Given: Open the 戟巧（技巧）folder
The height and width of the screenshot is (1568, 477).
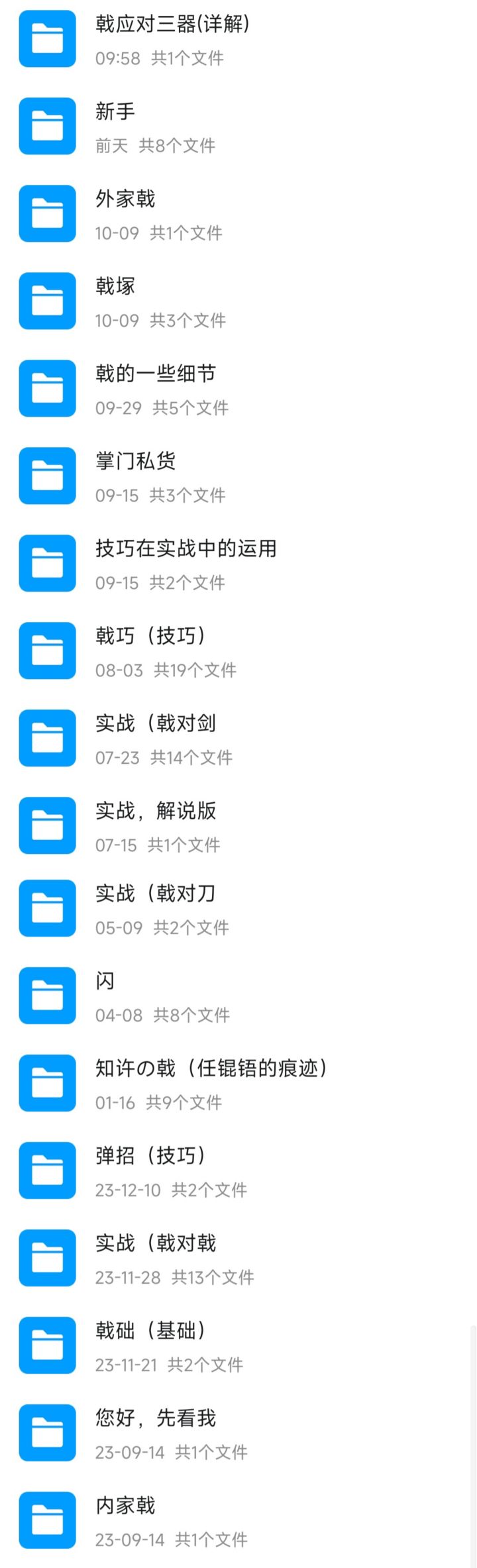Looking at the screenshot, I should pyautogui.click(x=166, y=651).
